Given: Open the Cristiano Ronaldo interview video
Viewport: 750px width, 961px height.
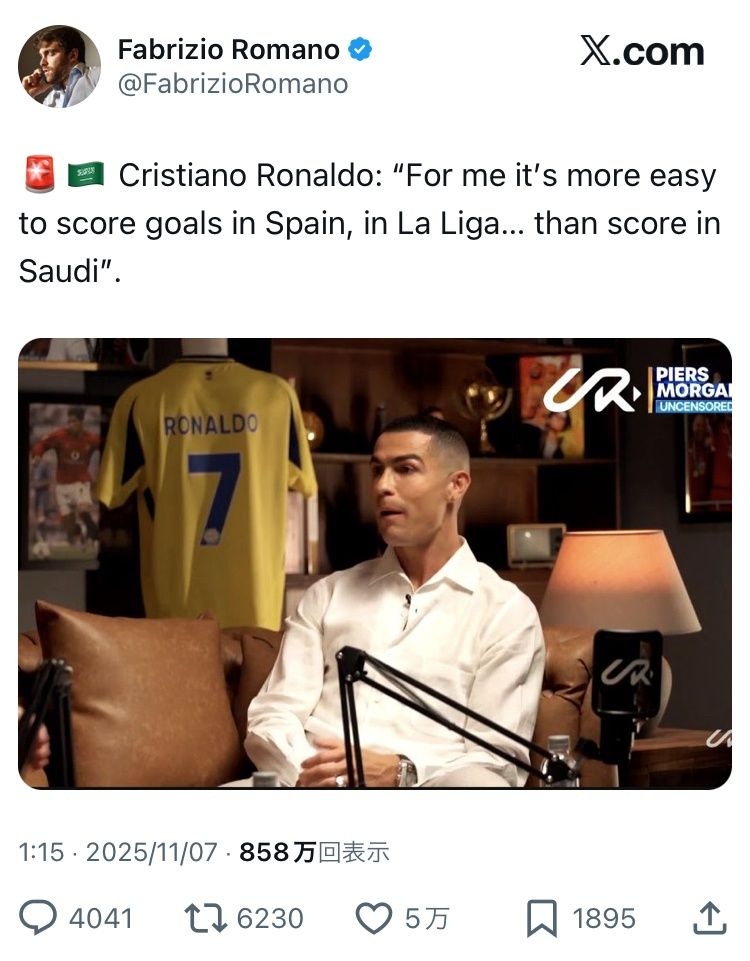Looking at the screenshot, I should (375, 564).
